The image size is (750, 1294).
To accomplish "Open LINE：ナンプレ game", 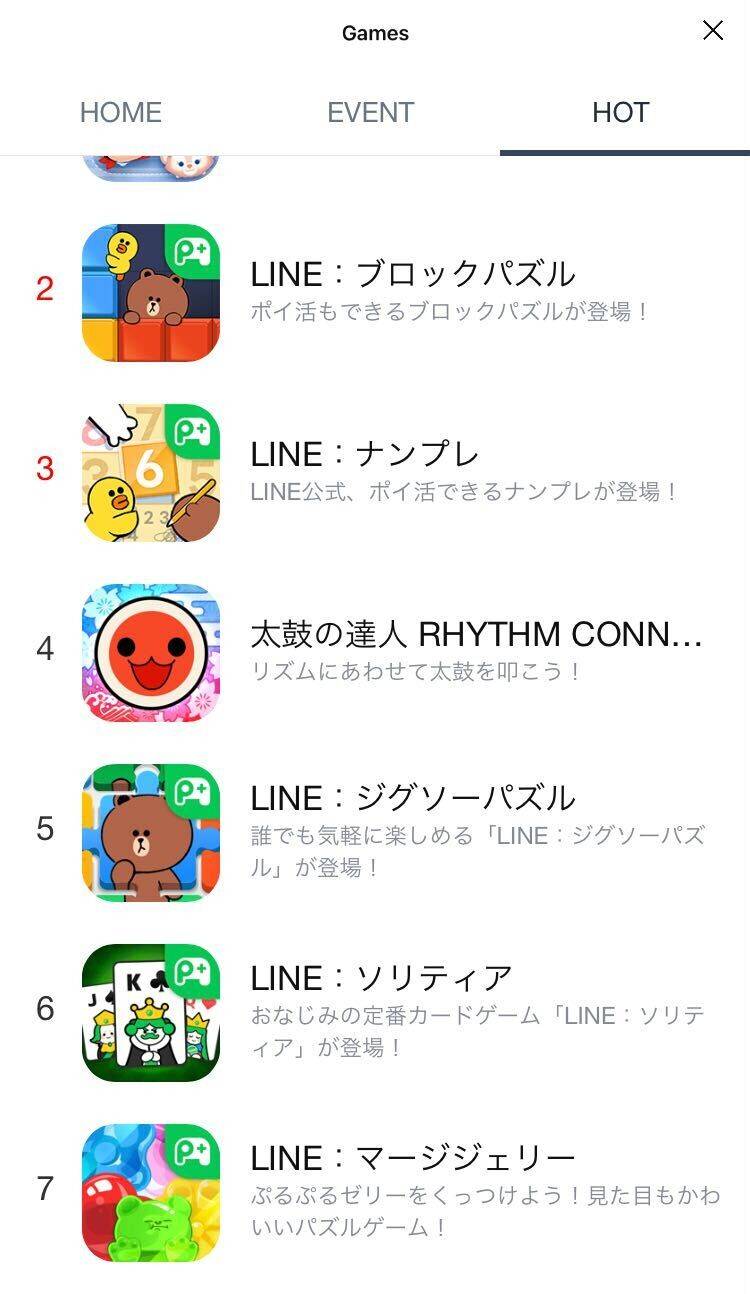I will point(375,472).
